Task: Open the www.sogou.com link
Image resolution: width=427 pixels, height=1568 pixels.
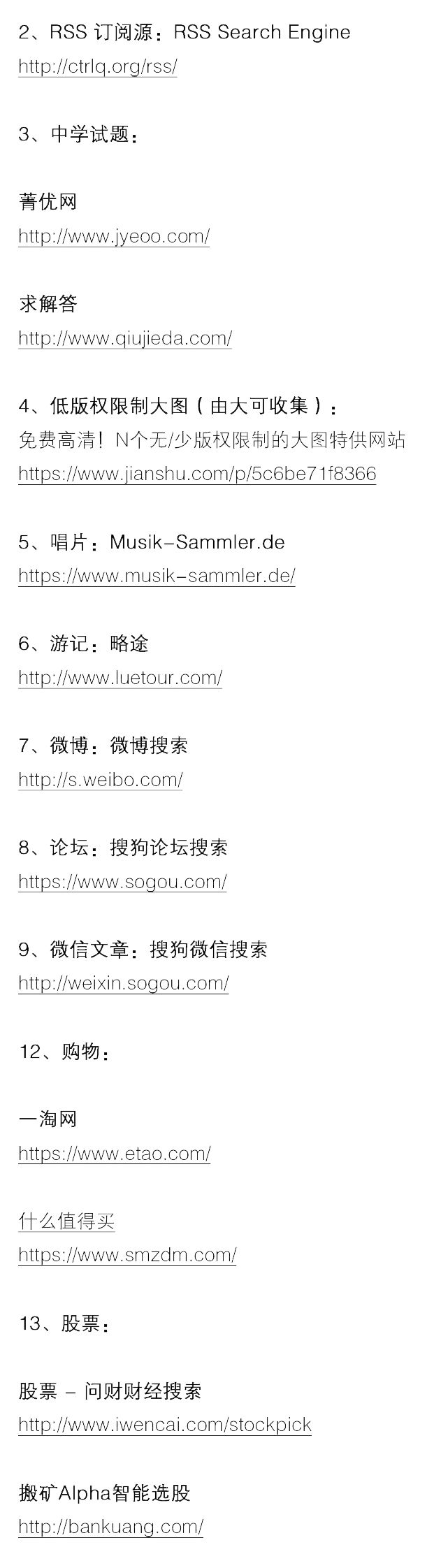Action: [x=122, y=882]
